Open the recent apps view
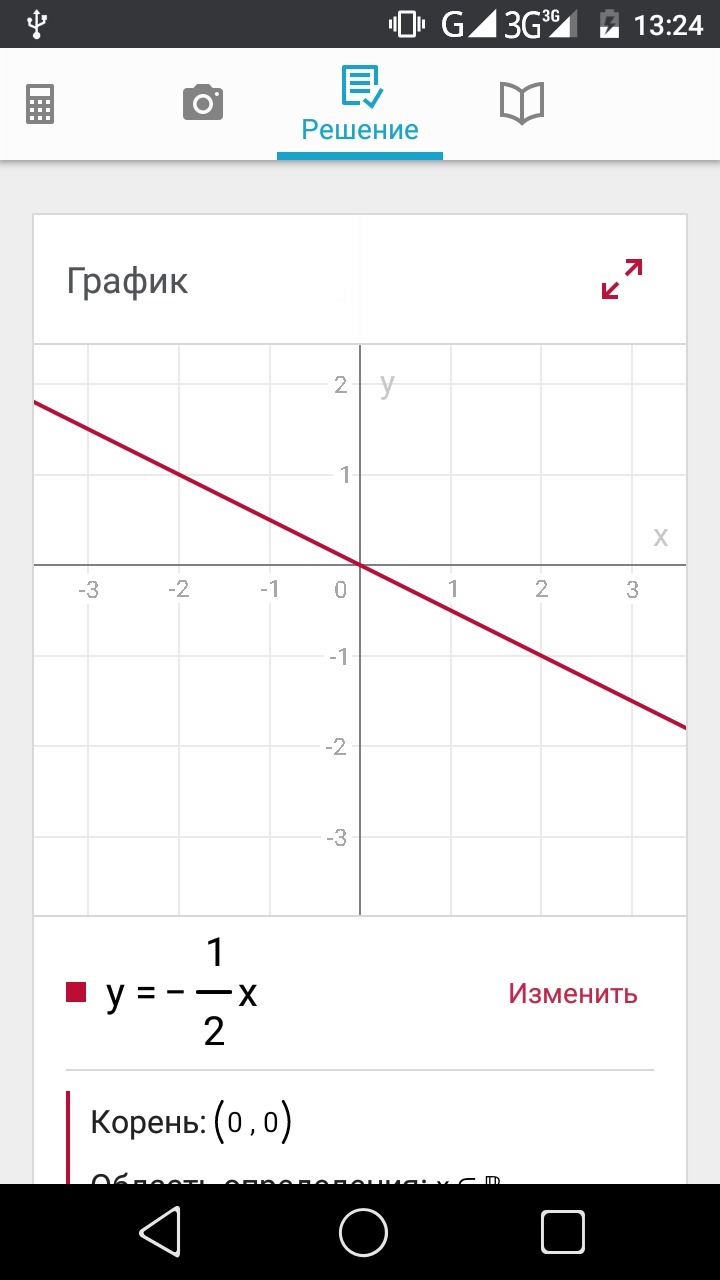Viewport: 720px width, 1280px height. pyautogui.click(x=562, y=1231)
